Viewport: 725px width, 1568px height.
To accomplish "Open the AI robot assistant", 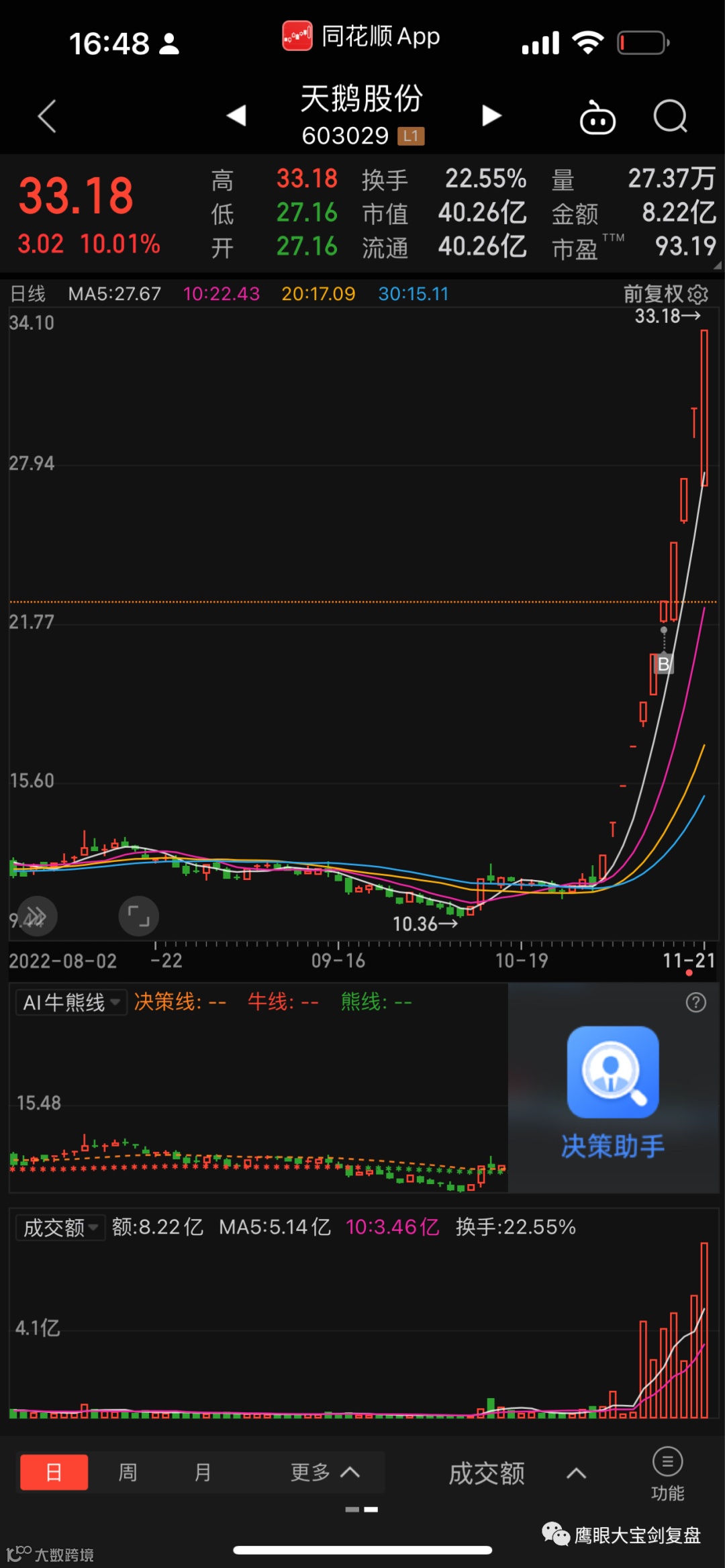I will (x=597, y=117).
